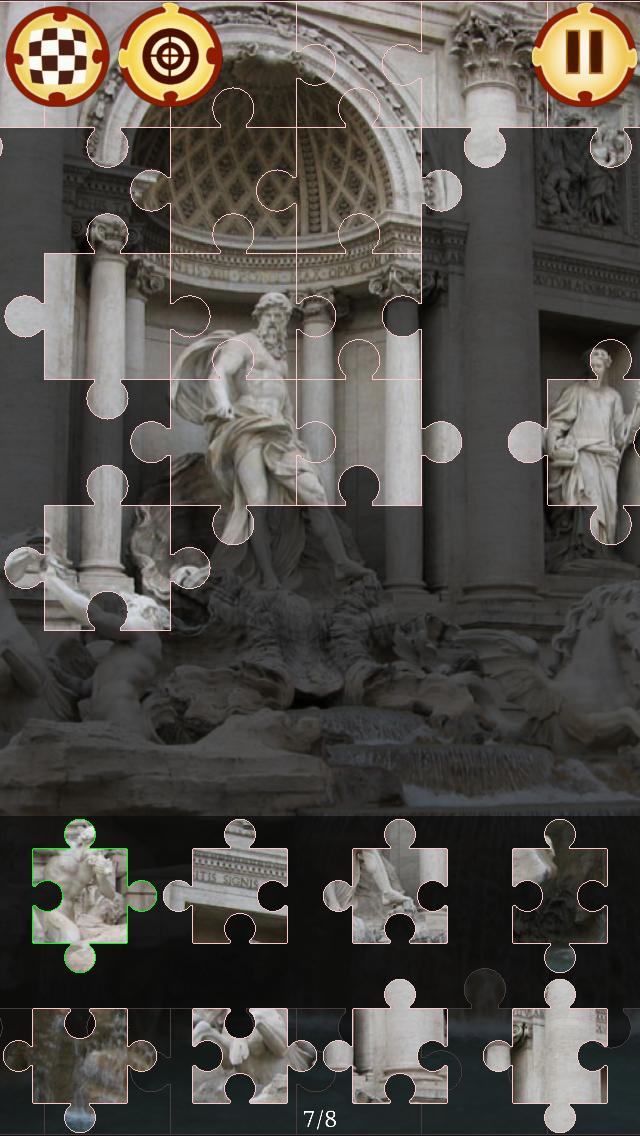Pause the puzzle game
Screen dimensions: 640x1136
pyautogui.click(x=584, y=55)
